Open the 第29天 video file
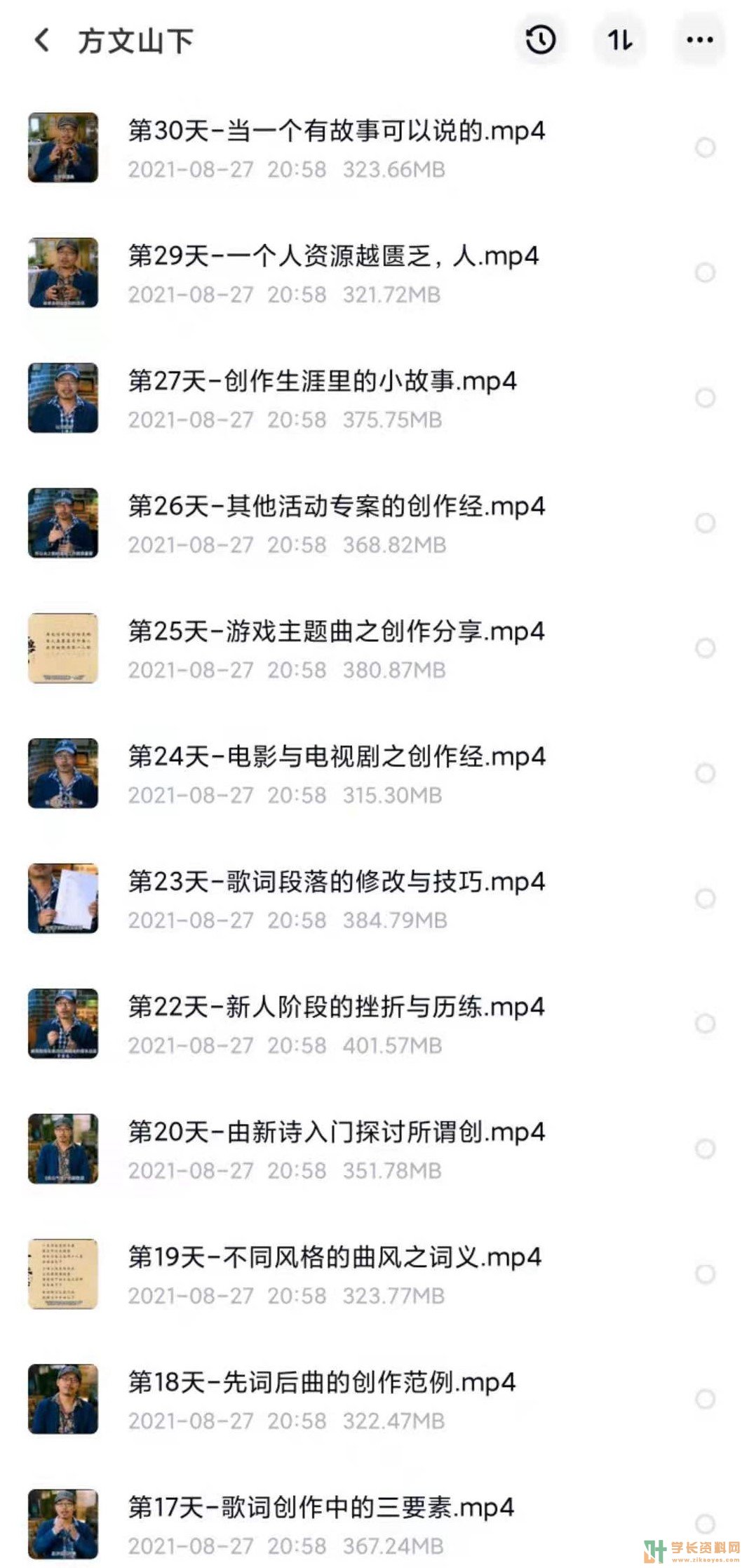Screen dimensions: 754x1568 coord(333,257)
